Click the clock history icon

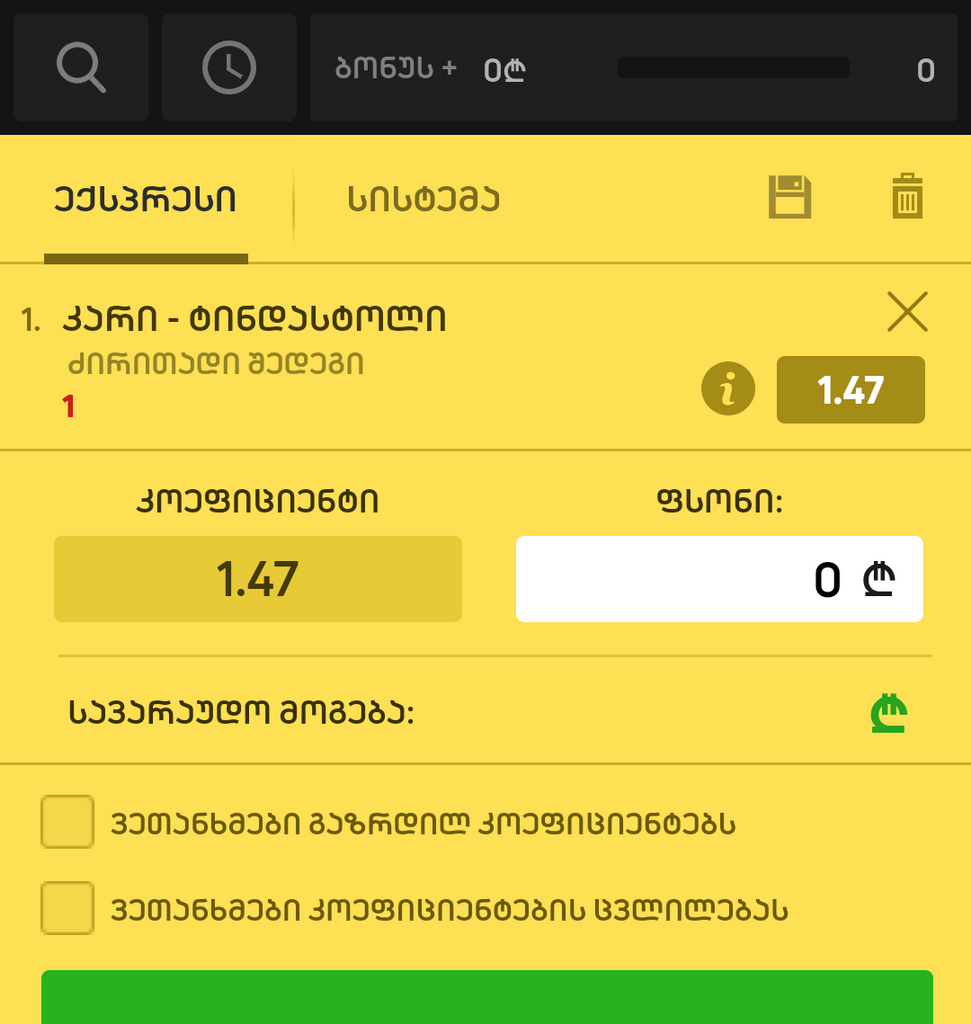coord(228,67)
